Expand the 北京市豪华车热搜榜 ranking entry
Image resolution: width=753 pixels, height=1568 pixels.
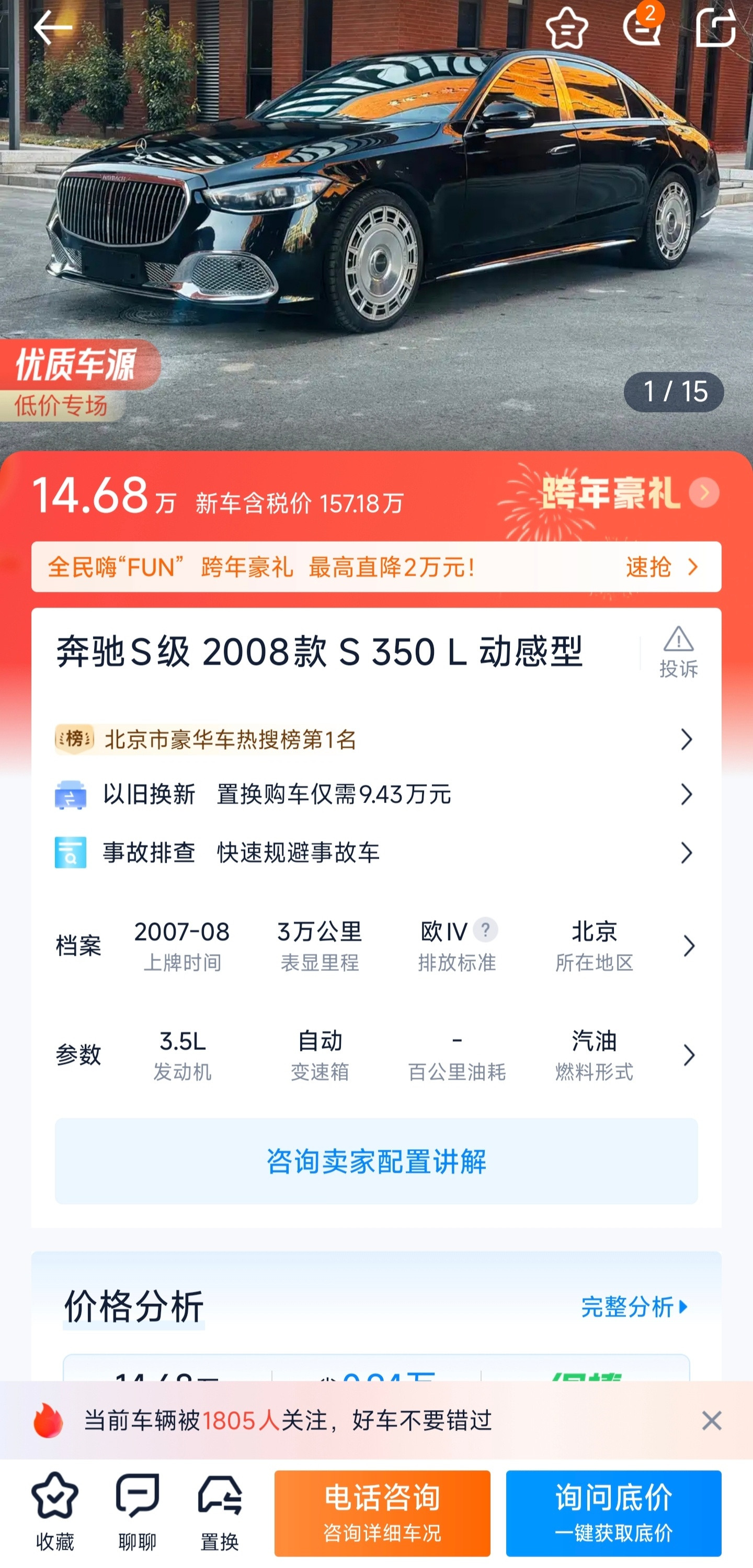point(376,740)
